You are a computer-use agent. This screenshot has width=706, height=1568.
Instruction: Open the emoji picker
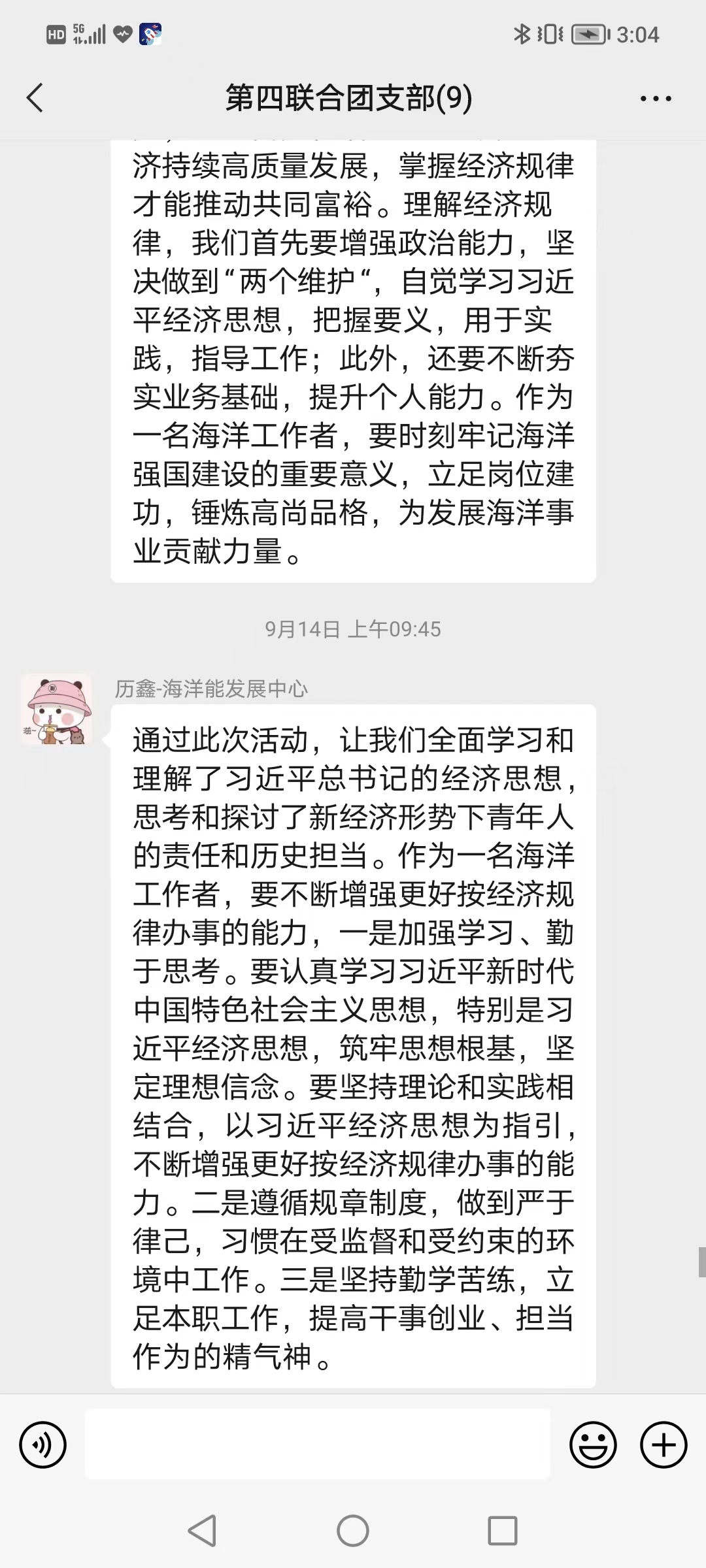coord(593,1445)
